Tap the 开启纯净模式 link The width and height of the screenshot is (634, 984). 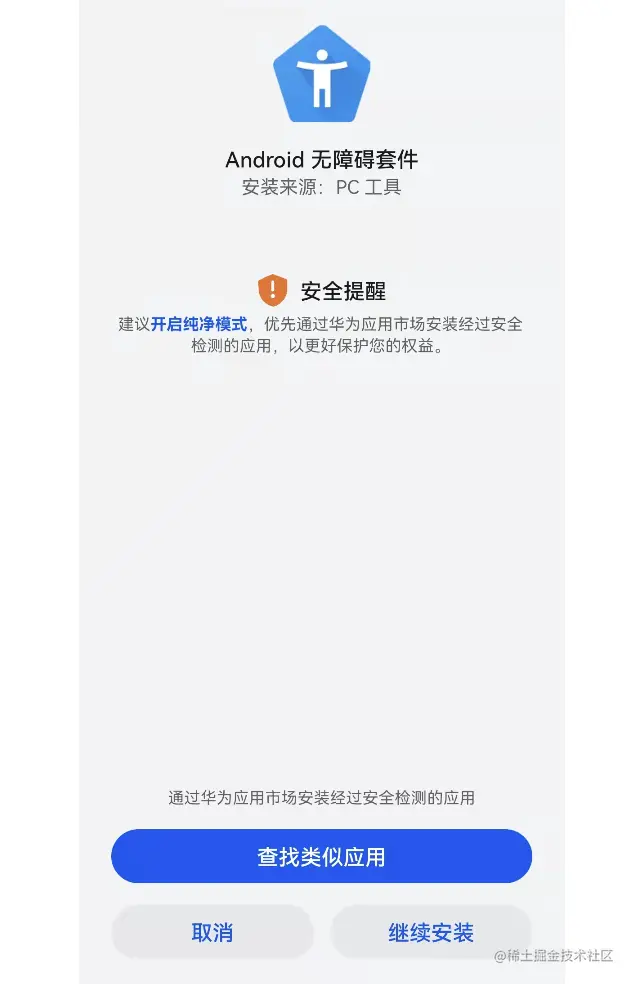[x=199, y=325]
